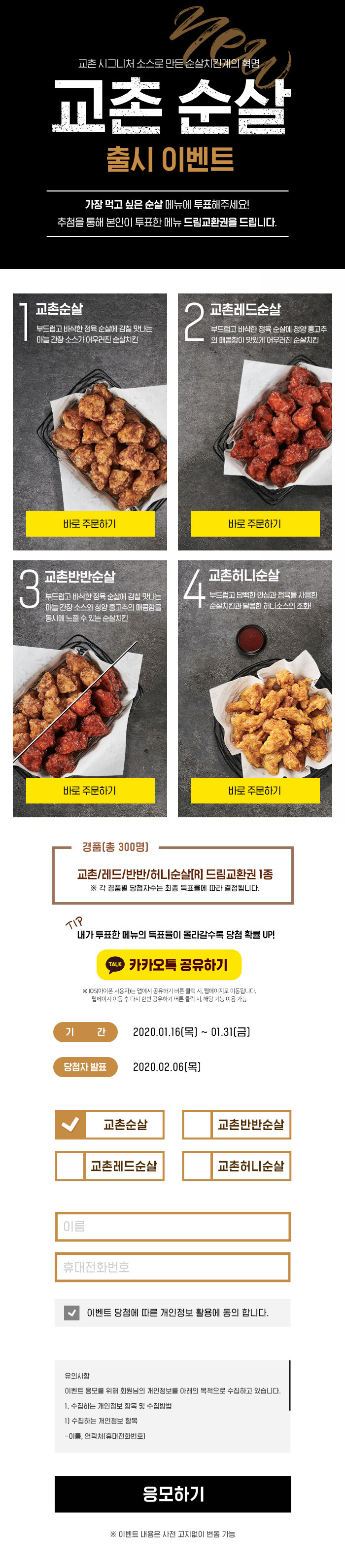The width and height of the screenshot is (345, 1568).
Task: Submit the entry with 응모하기
Action: pos(173,1494)
